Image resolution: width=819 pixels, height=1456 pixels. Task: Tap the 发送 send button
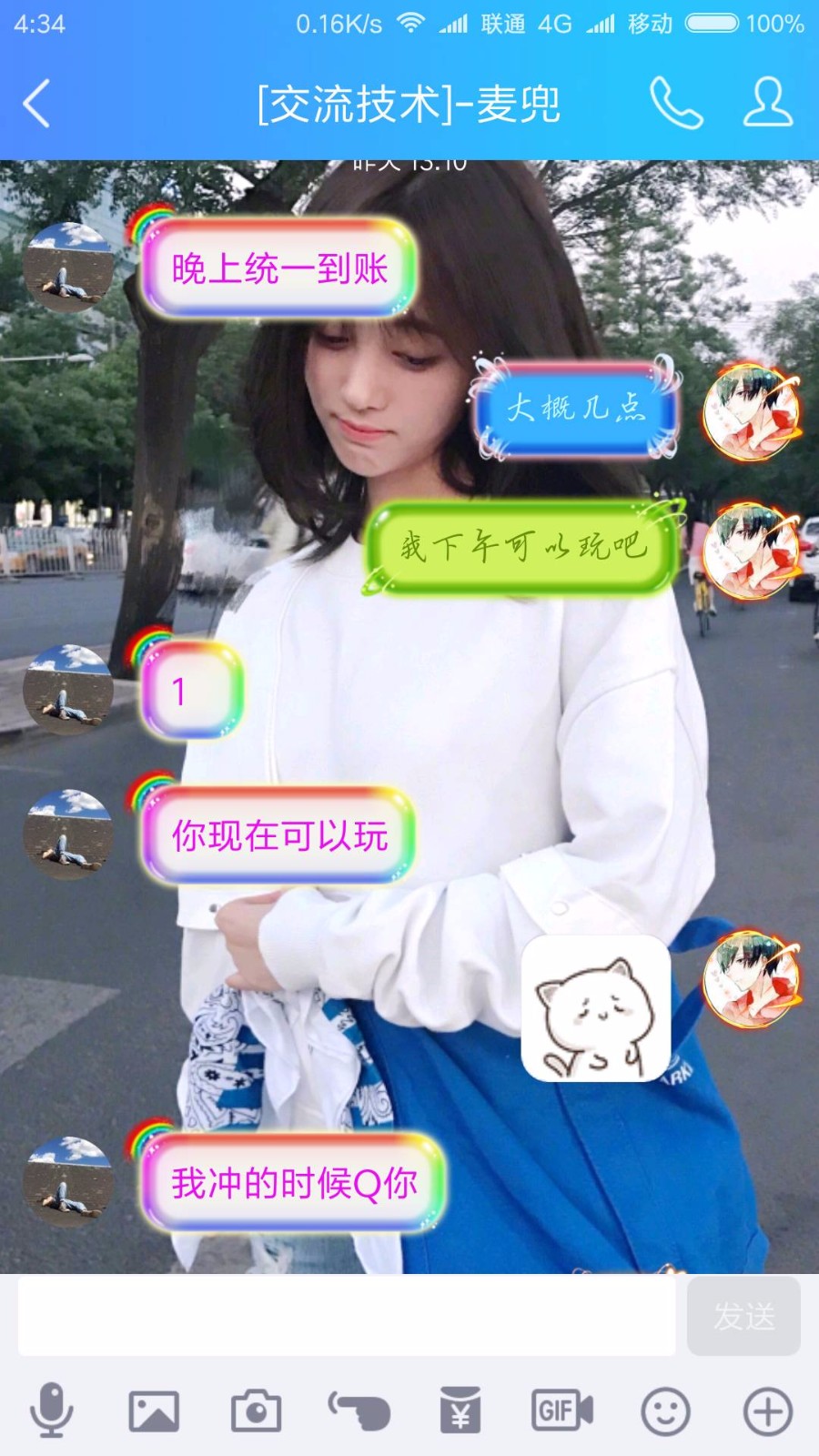[x=743, y=1316]
